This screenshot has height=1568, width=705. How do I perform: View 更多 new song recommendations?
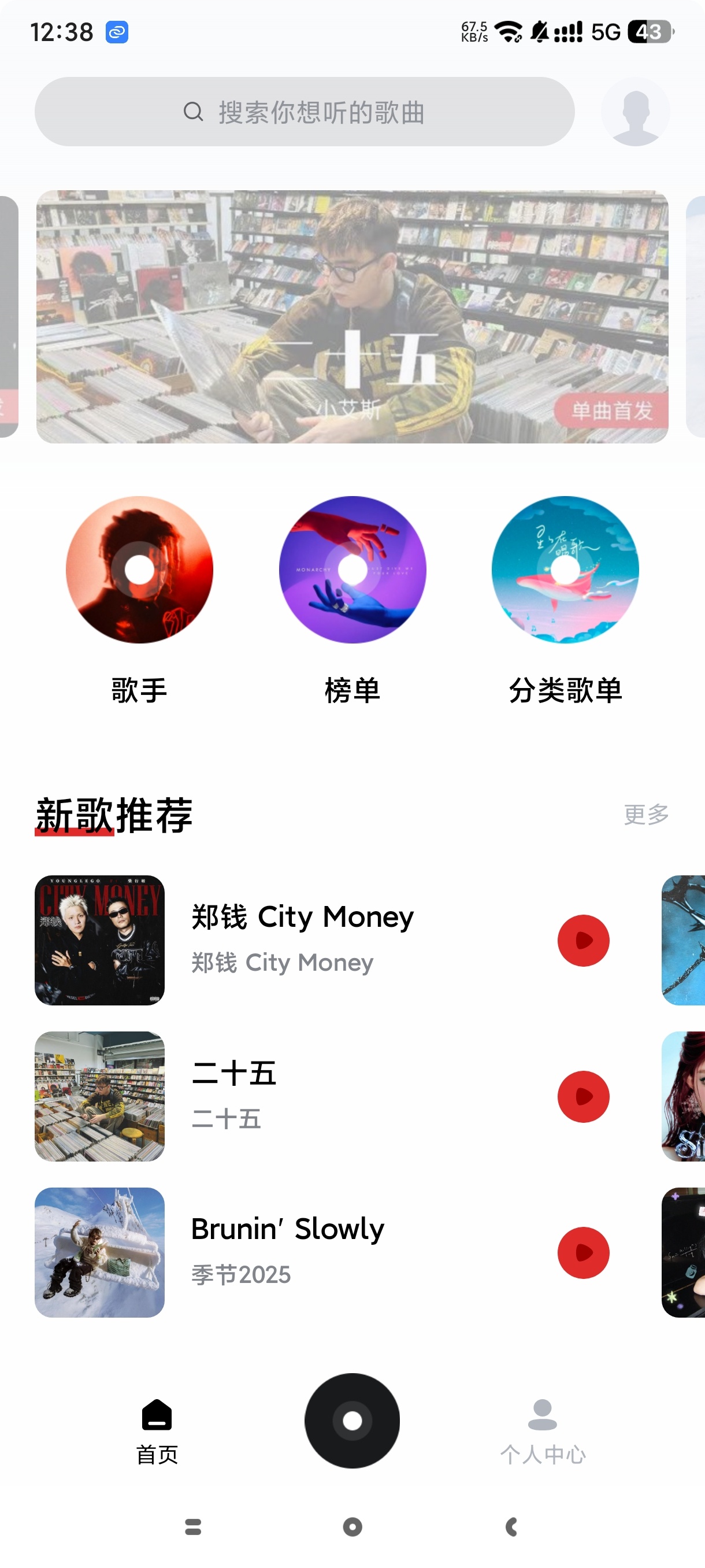(x=646, y=814)
